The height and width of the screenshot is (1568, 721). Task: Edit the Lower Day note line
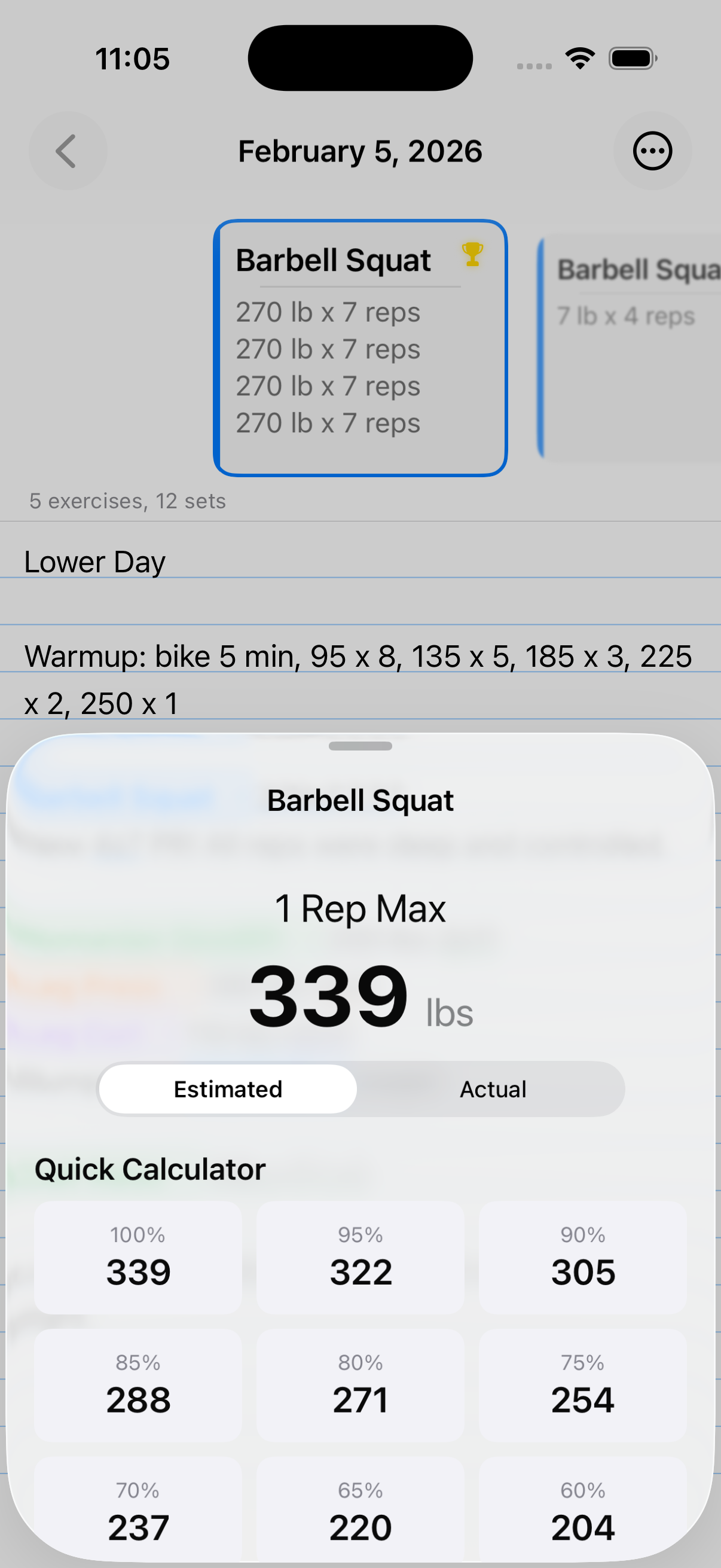93,560
